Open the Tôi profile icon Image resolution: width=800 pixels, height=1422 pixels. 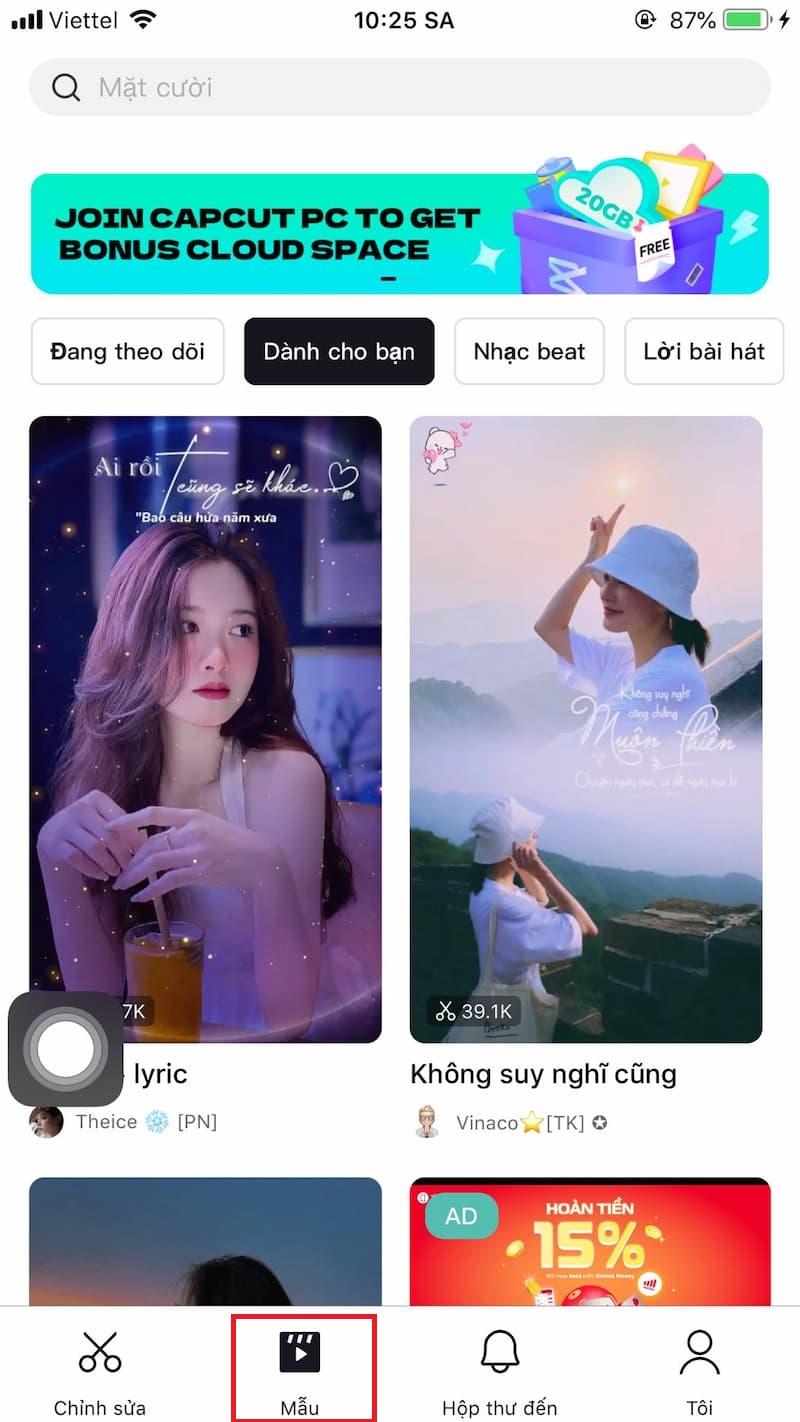[700, 1352]
